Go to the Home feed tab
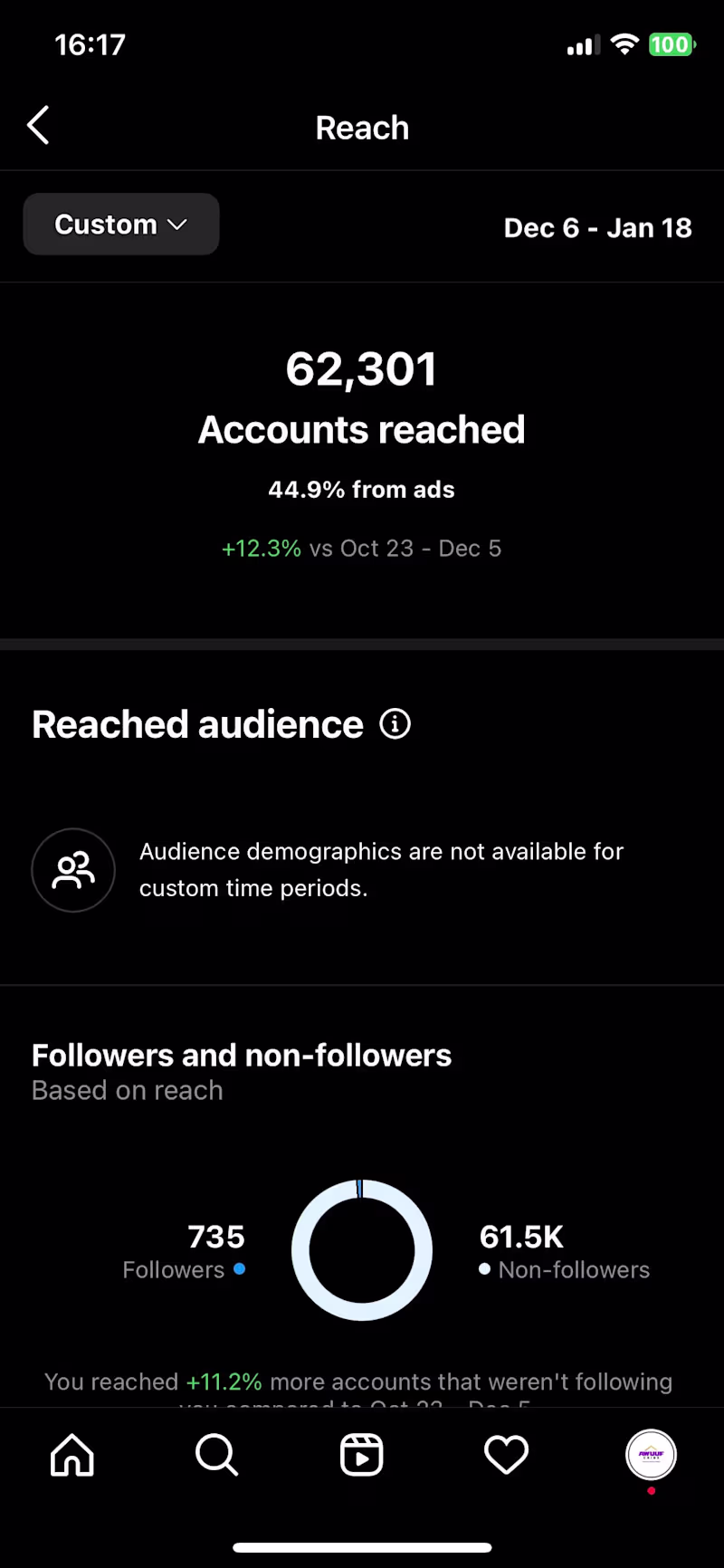The height and width of the screenshot is (1568, 724). click(72, 1456)
